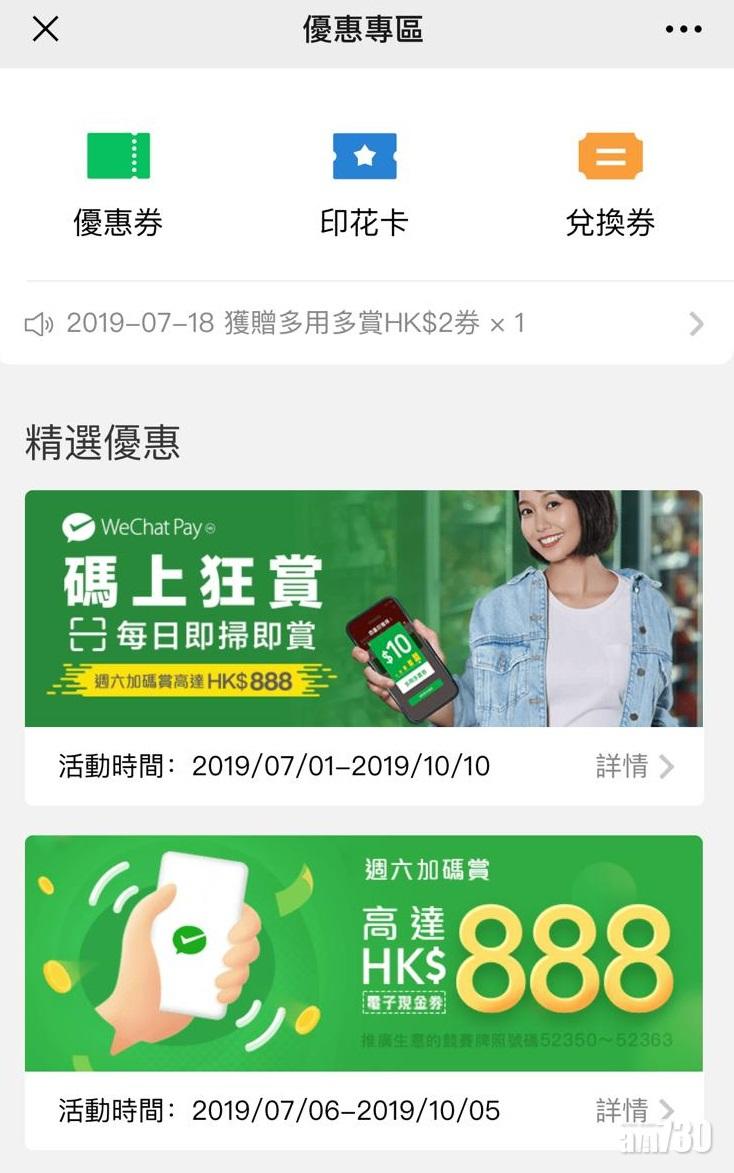
Task: Open the 碼上狂賞 promotion banner
Action: [364, 608]
